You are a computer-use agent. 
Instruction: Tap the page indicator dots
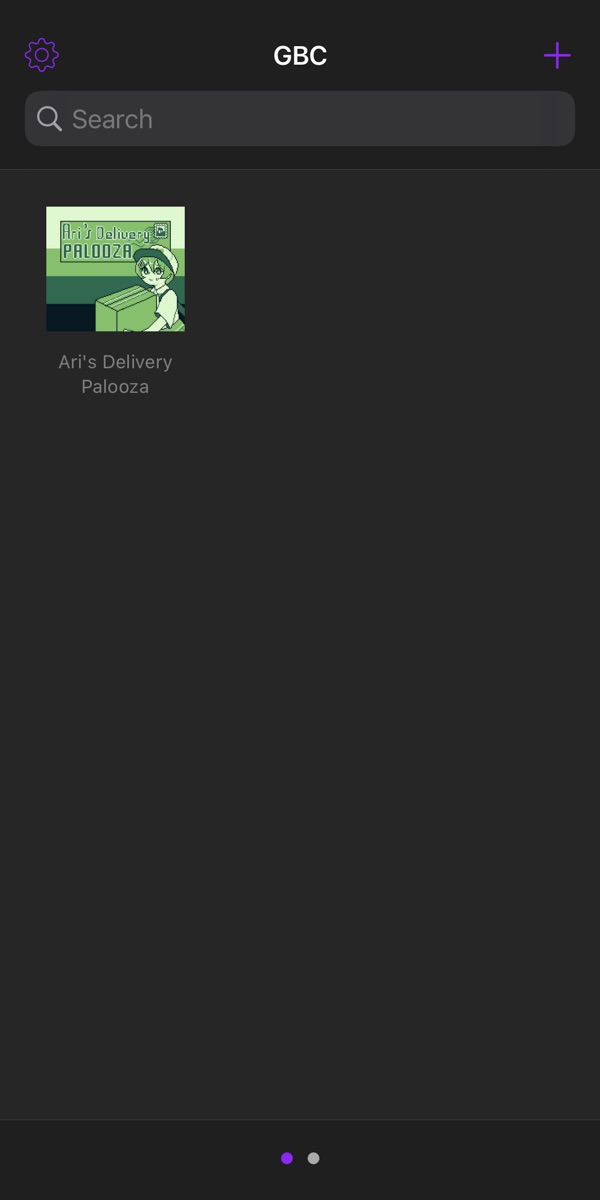[x=300, y=1158]
